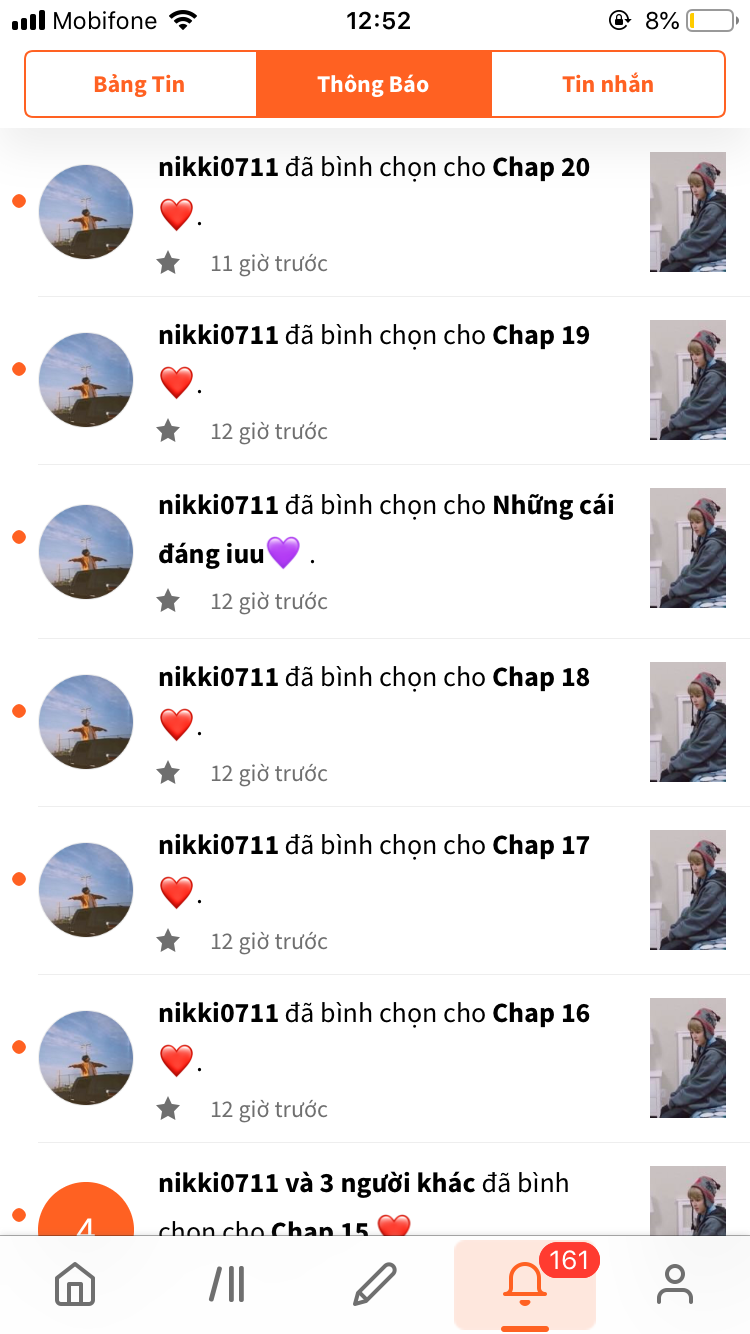Open the profile tab
The image size is (750, 1334).
675,1284
